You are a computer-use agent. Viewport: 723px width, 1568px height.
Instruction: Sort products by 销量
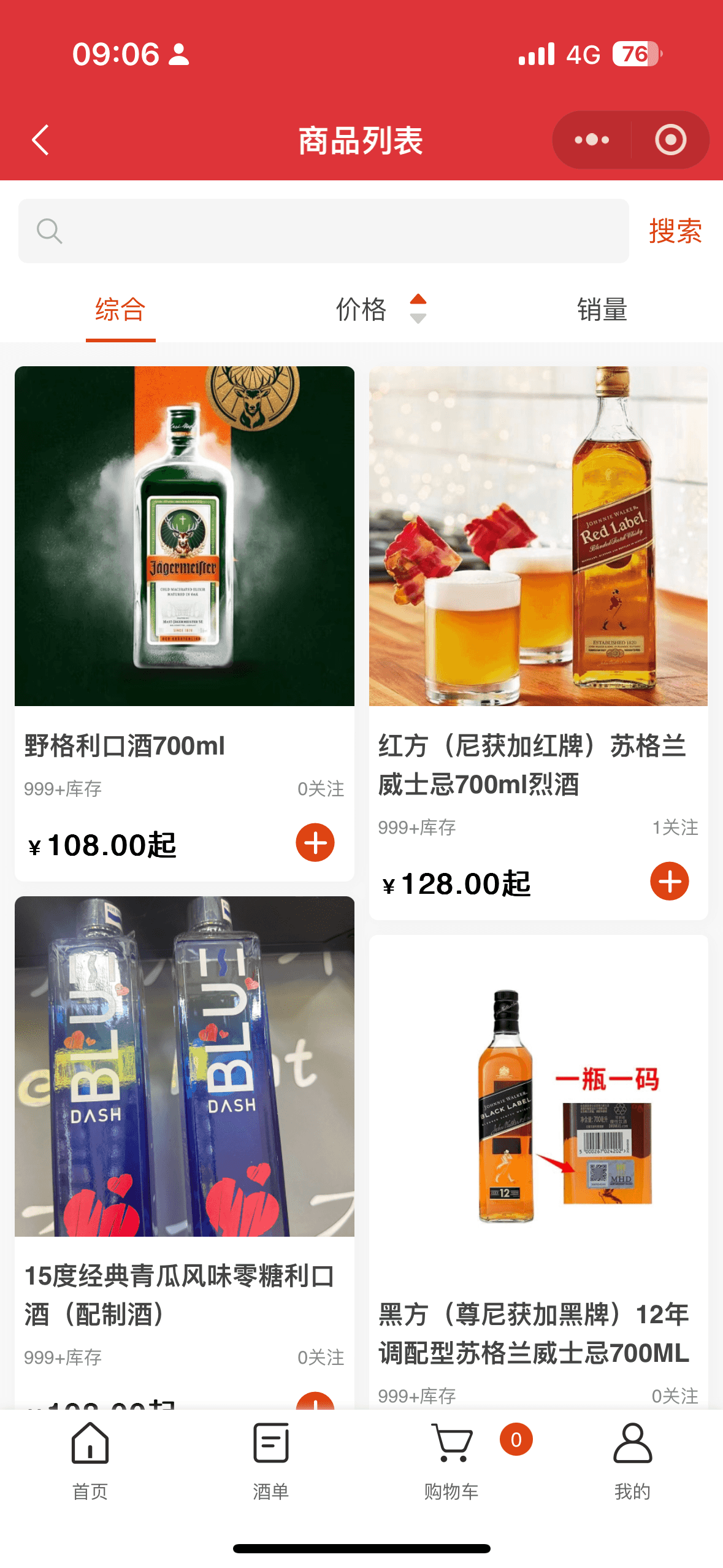[x=602, y=309]
